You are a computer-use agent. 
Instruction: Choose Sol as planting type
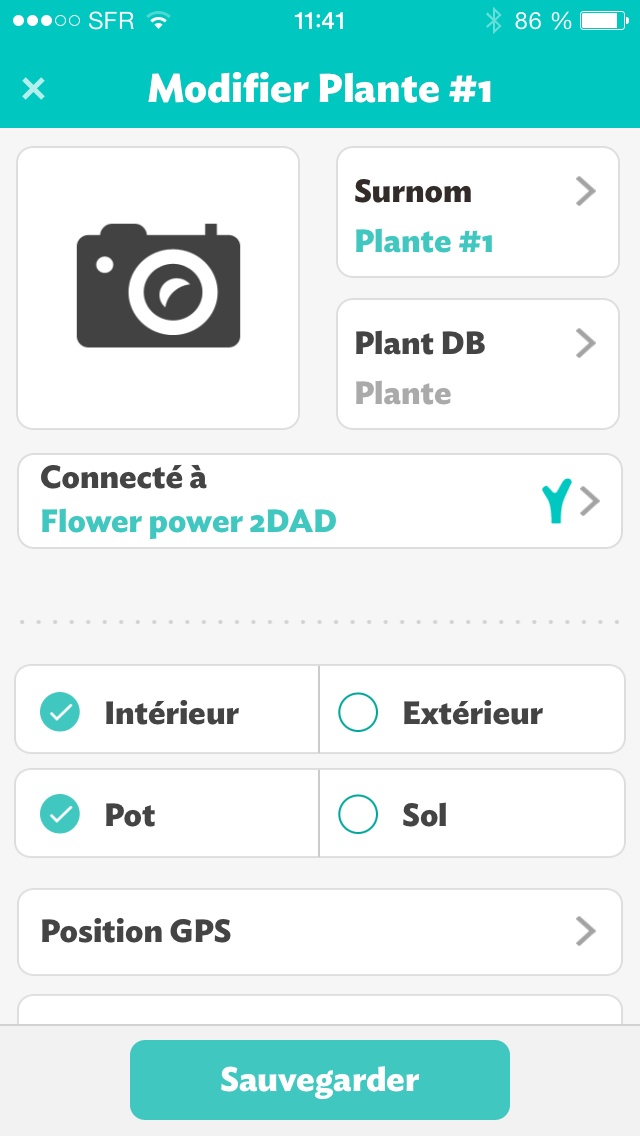(472, 813)
